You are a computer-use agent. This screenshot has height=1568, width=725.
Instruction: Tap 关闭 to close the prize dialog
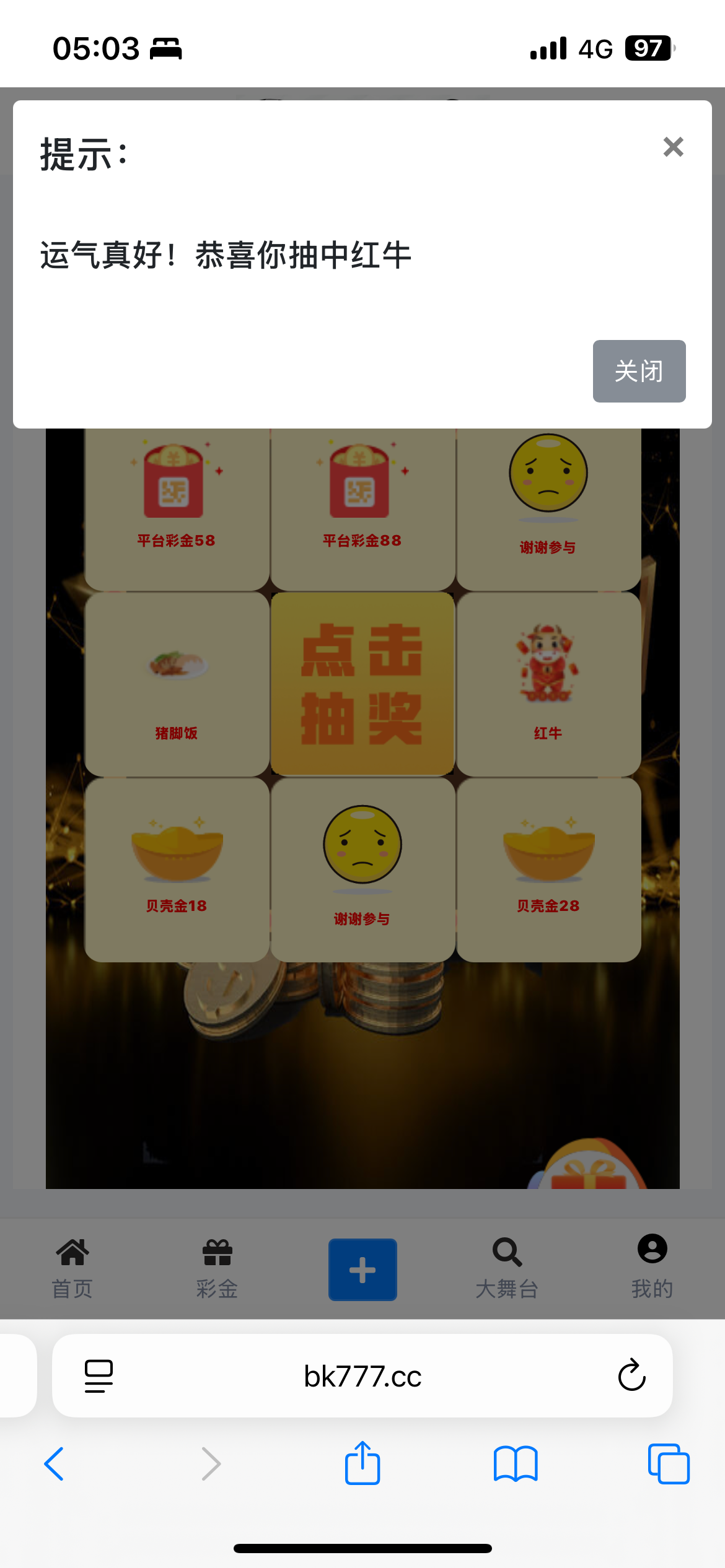pos(639,370)
